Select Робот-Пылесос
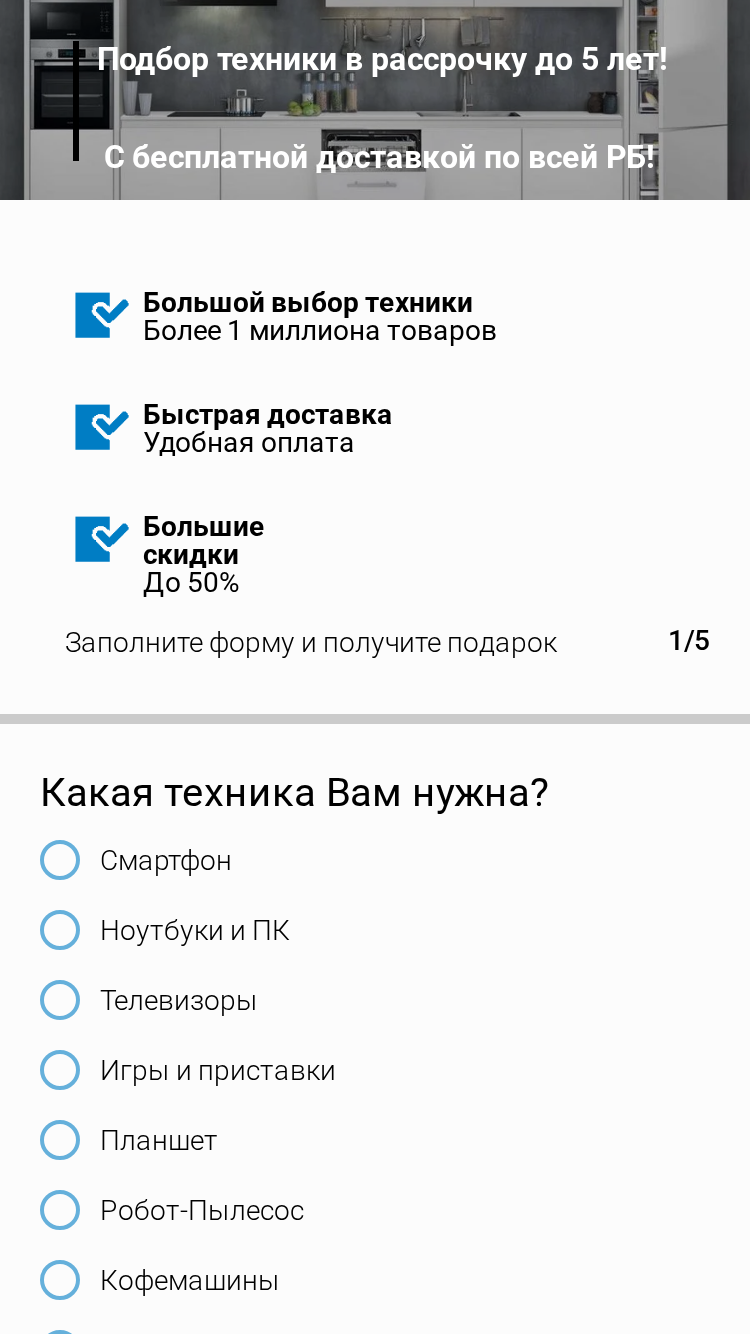The width and height of the screenshot is (750, 1334). pos(60,1210)
